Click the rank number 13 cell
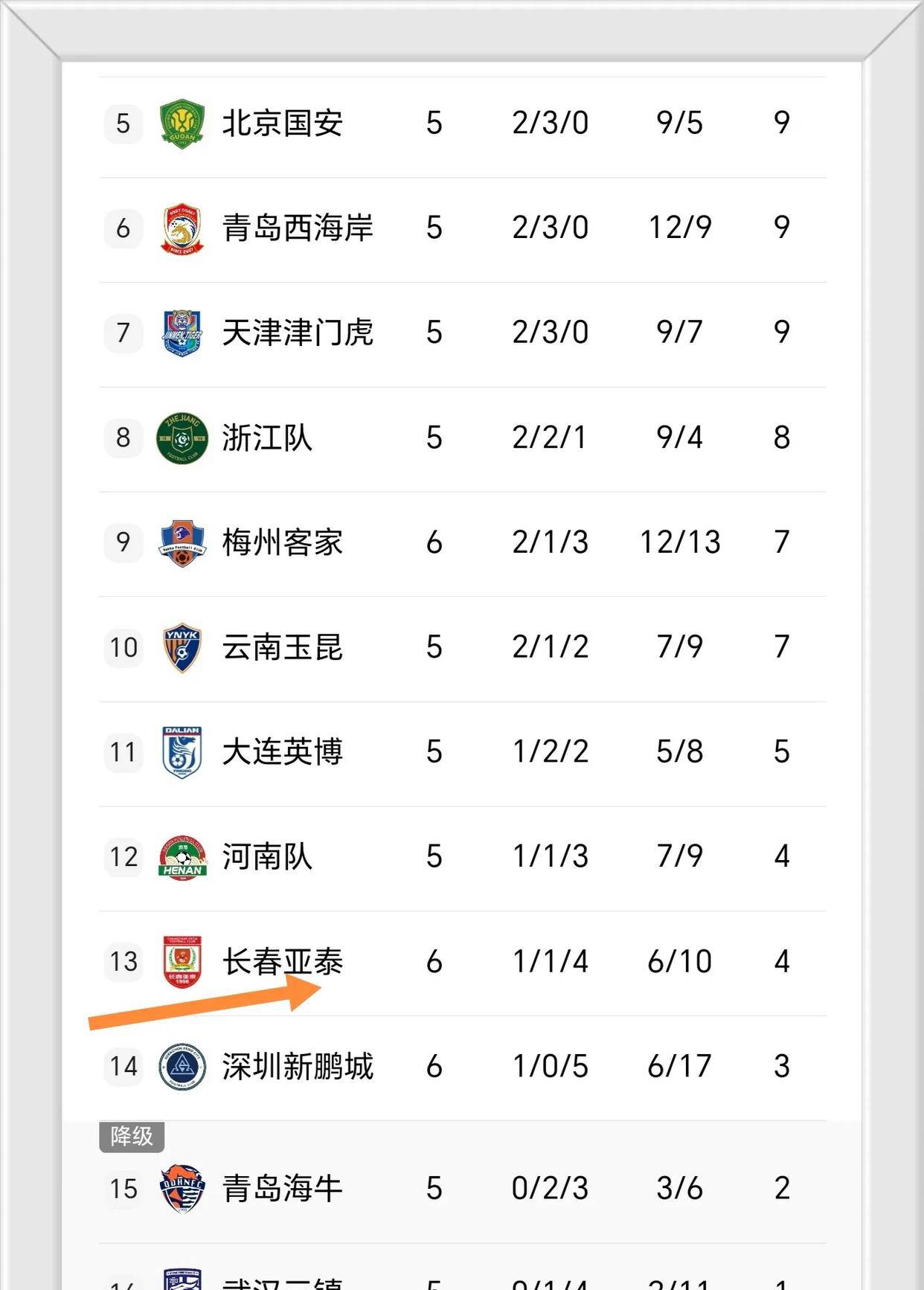The height and width of the screenshot is (1290, 924). click(123, 961)
